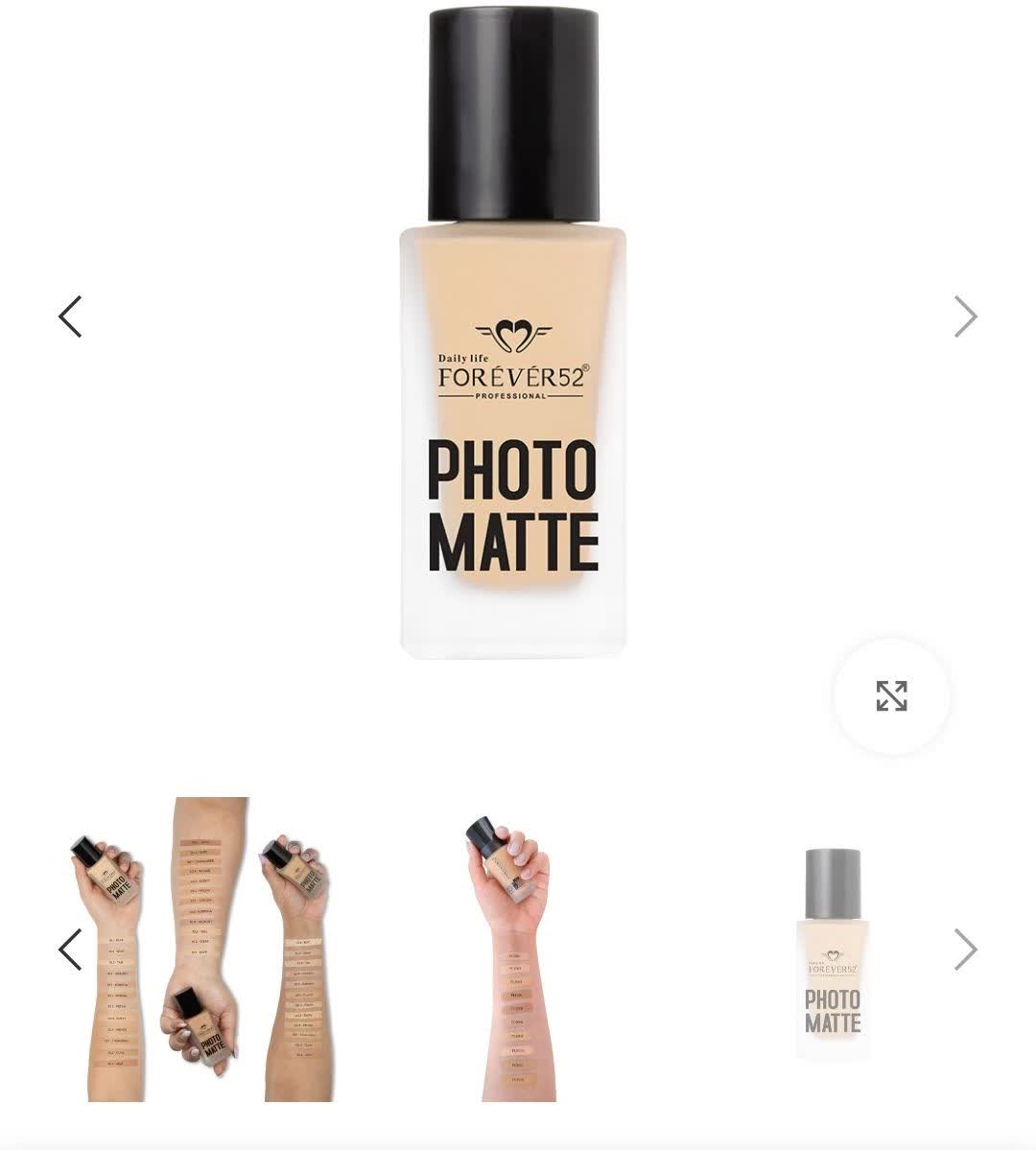Go back in the thumbnail strip

coord(70,950)
